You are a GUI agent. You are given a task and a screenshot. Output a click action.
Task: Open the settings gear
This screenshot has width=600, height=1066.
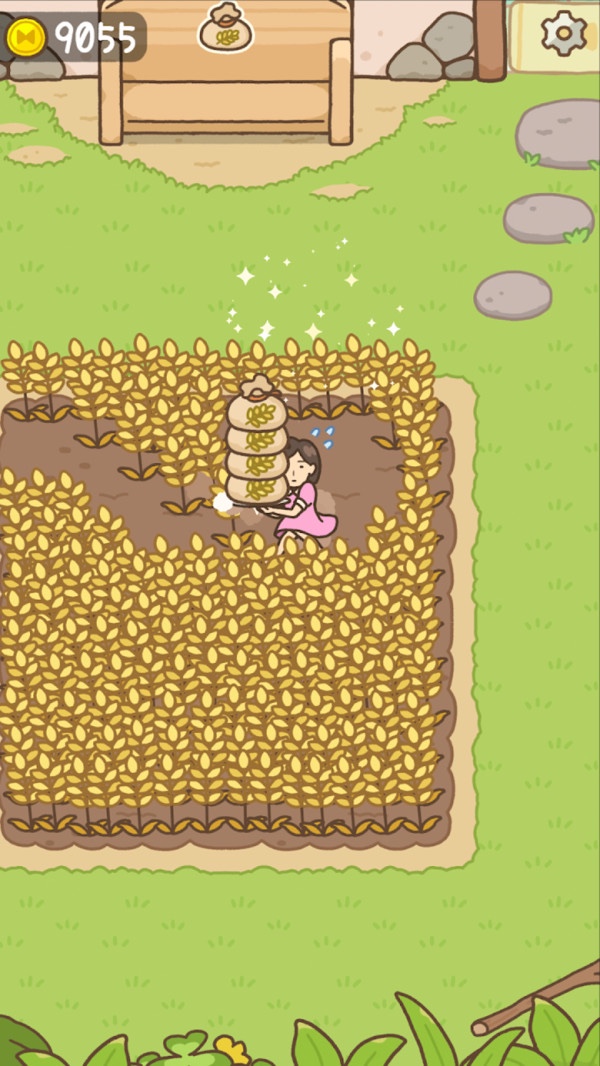pyautogui.click(x=564, y=34)
